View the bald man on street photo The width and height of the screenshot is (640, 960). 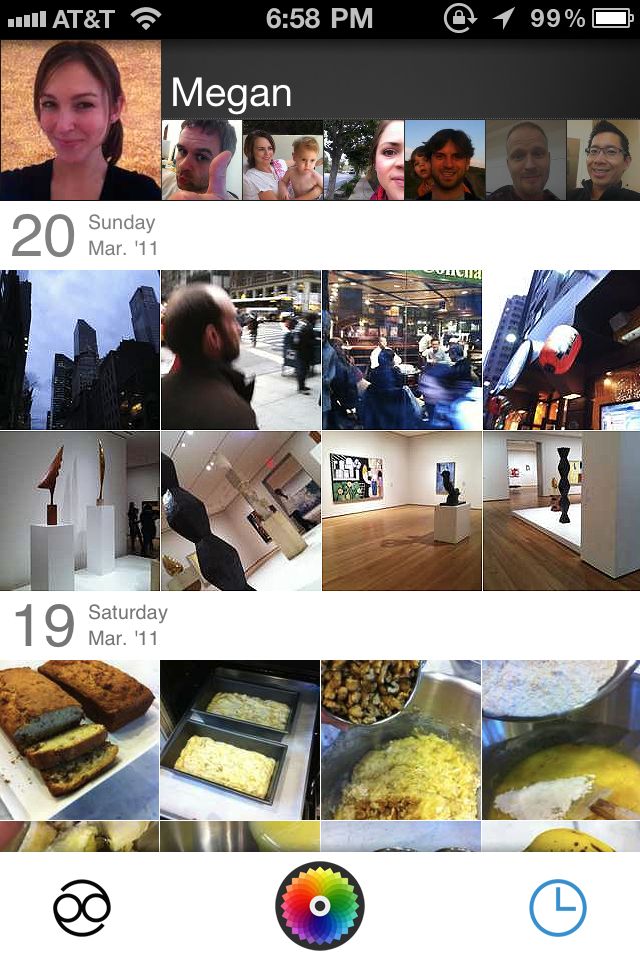pyautogui.click(x=240, y=350)
